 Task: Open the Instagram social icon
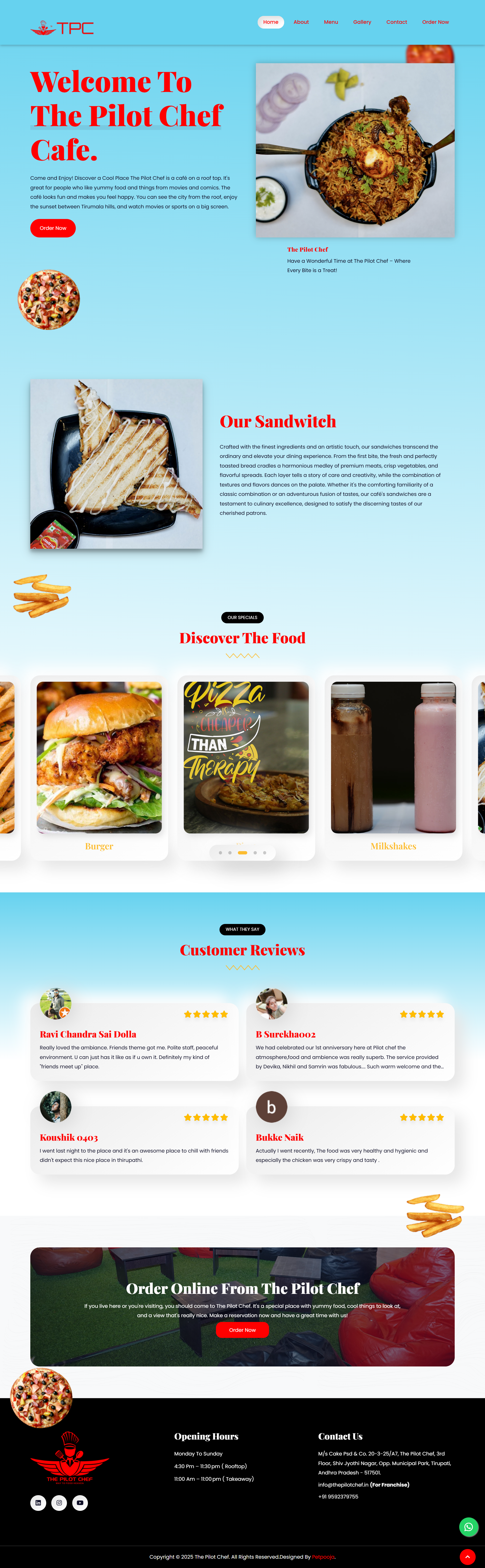59,1503
